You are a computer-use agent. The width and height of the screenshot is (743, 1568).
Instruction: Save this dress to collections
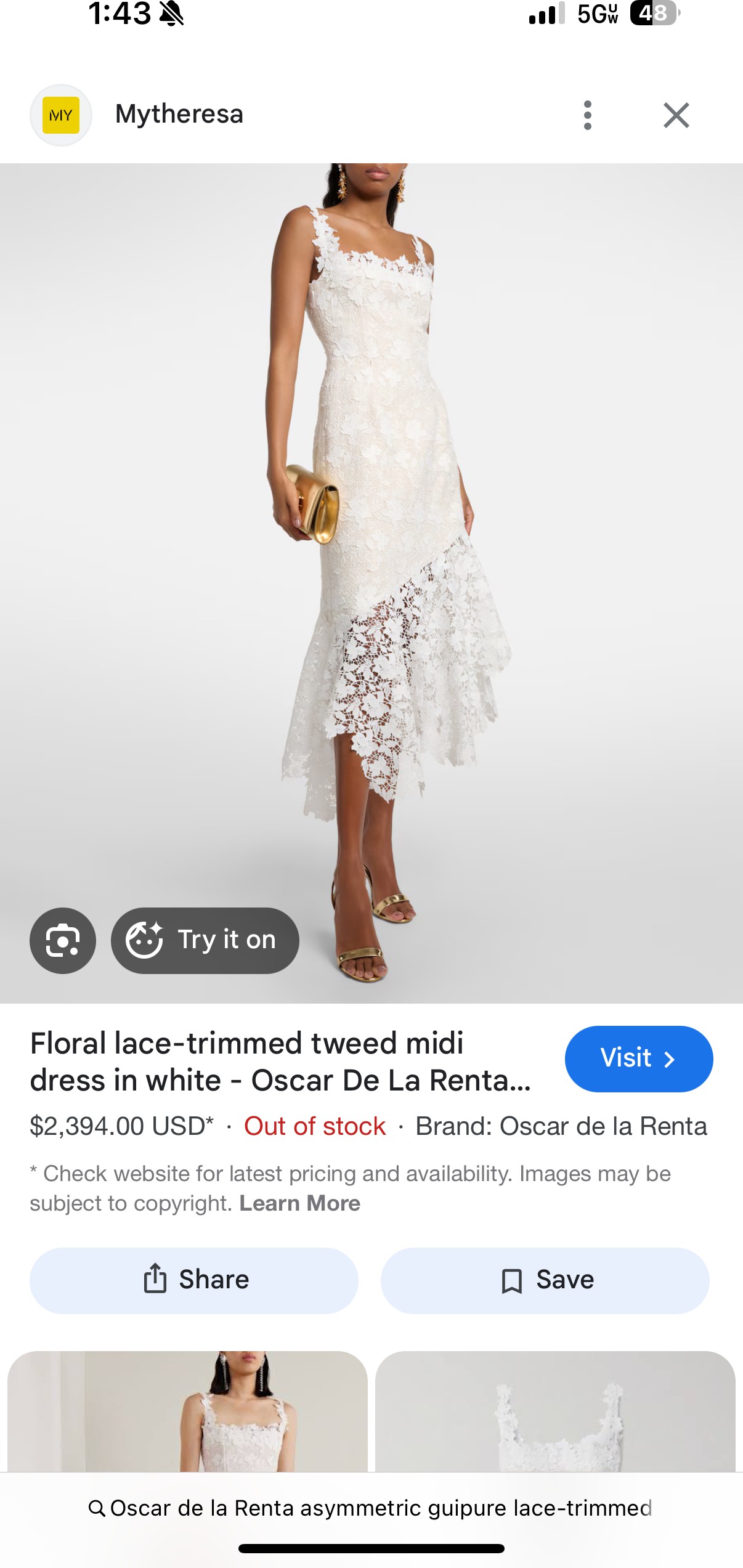tap(545, 1280)
